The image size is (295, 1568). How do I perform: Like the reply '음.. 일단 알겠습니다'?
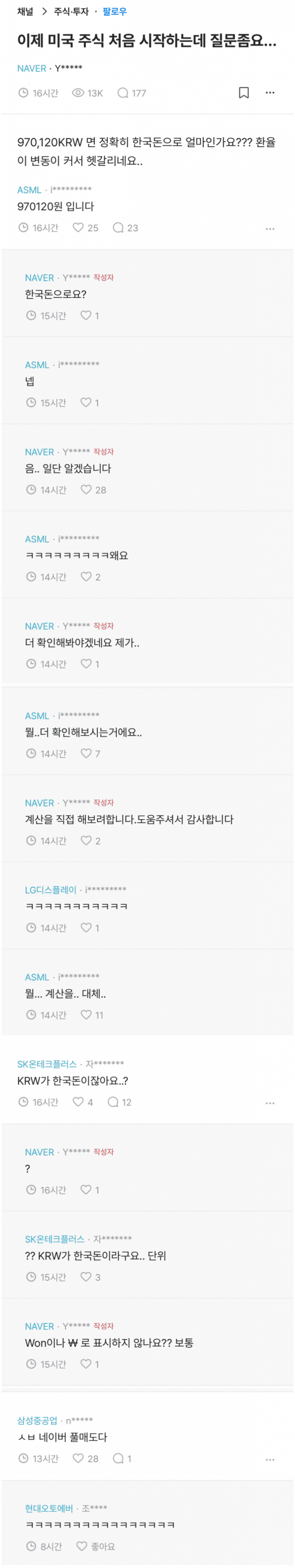coord(86,489)
